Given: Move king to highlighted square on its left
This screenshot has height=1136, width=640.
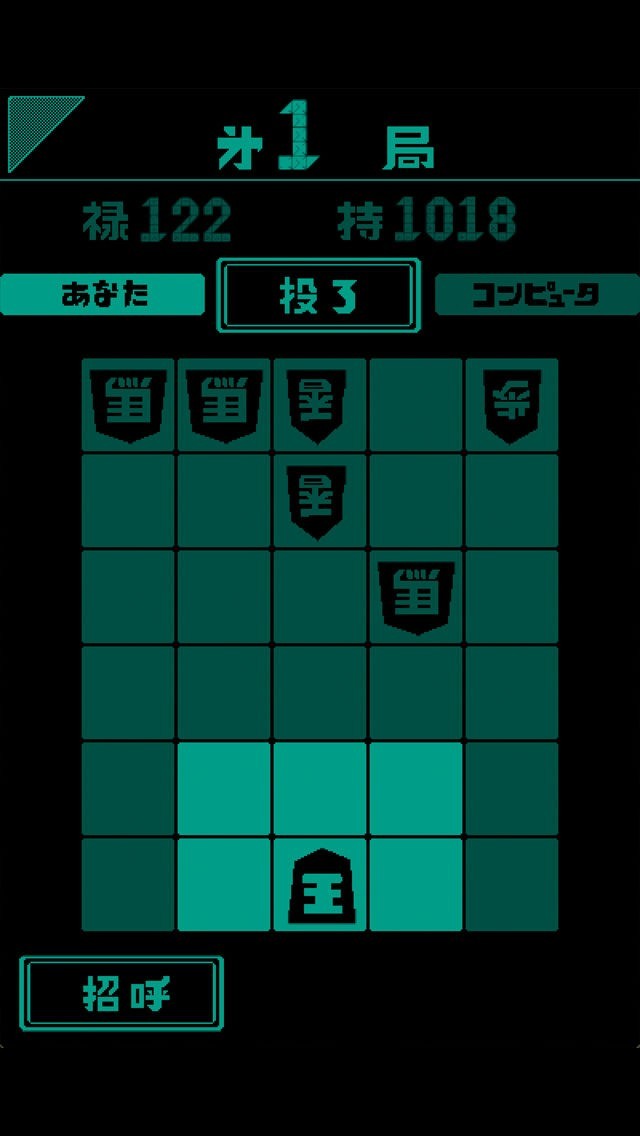Looking at the screenshot, I should tap(224, 885).
